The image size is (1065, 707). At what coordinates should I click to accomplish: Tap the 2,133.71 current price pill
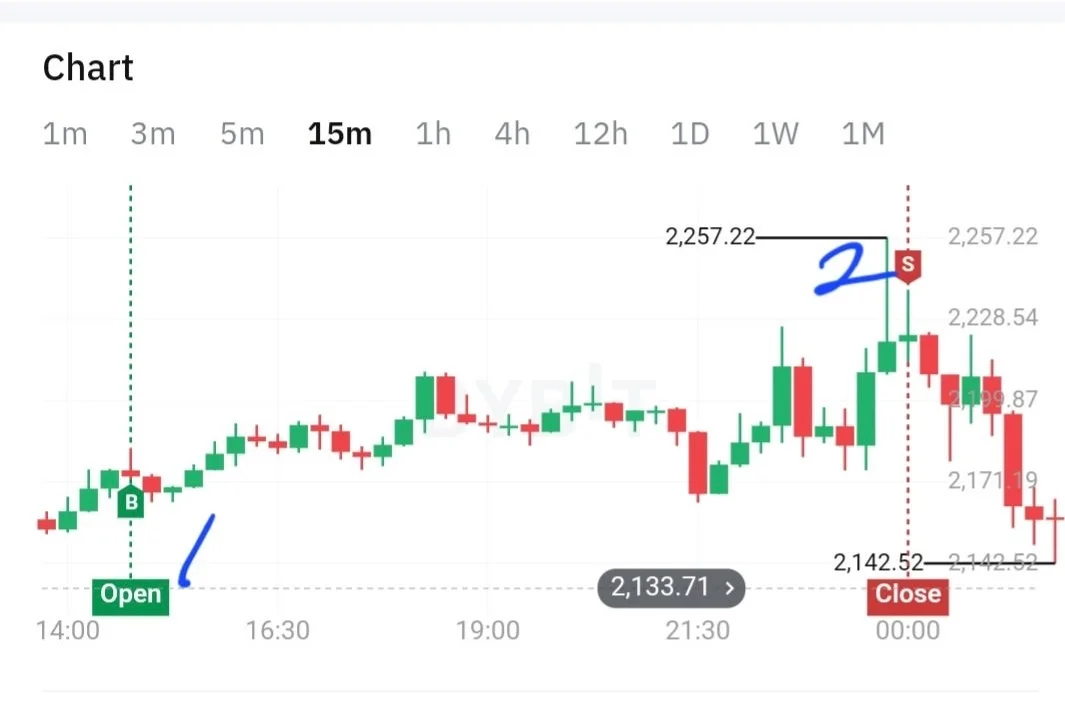672,587
